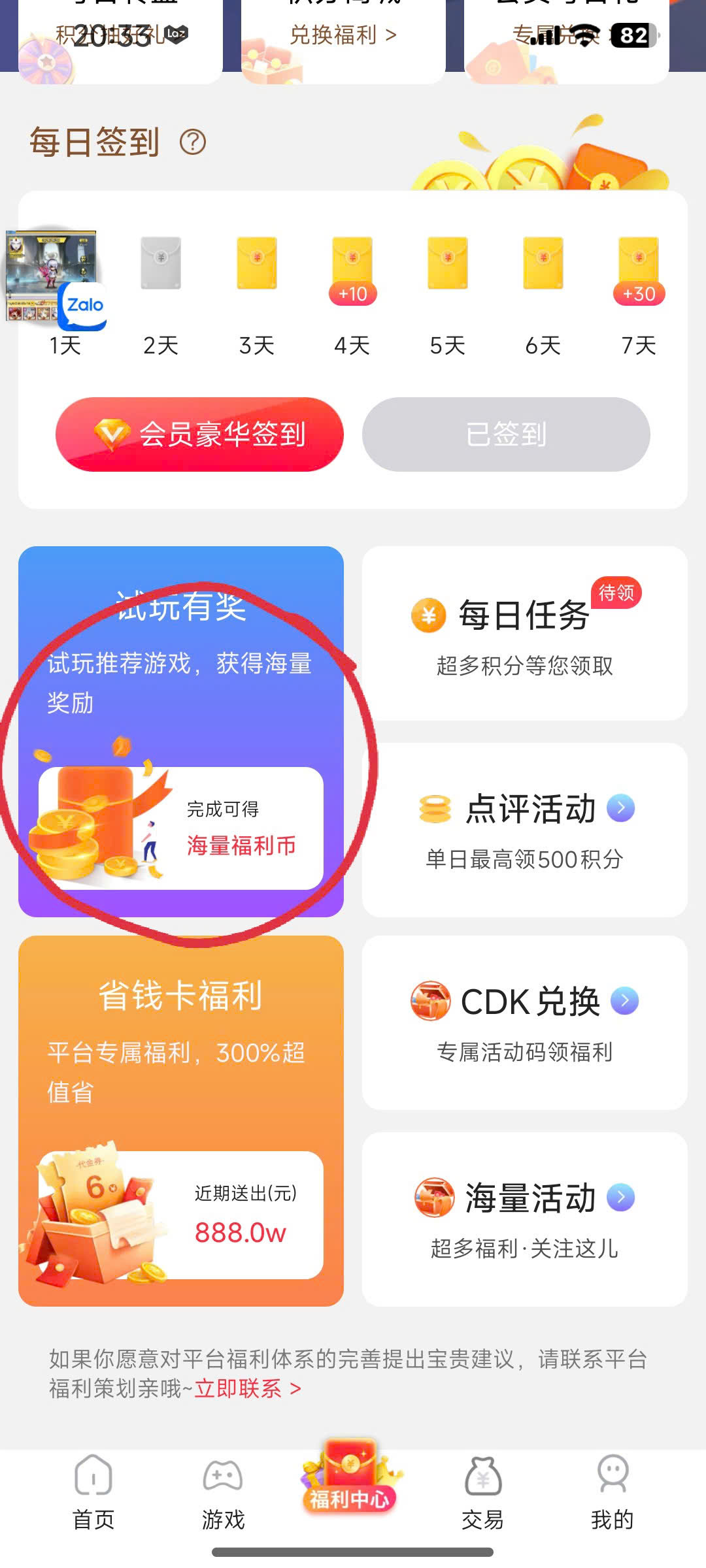The image size is (706, 1568).
Task: Open the 省钱卡福利 card
Action: (x=181, y=1120)
